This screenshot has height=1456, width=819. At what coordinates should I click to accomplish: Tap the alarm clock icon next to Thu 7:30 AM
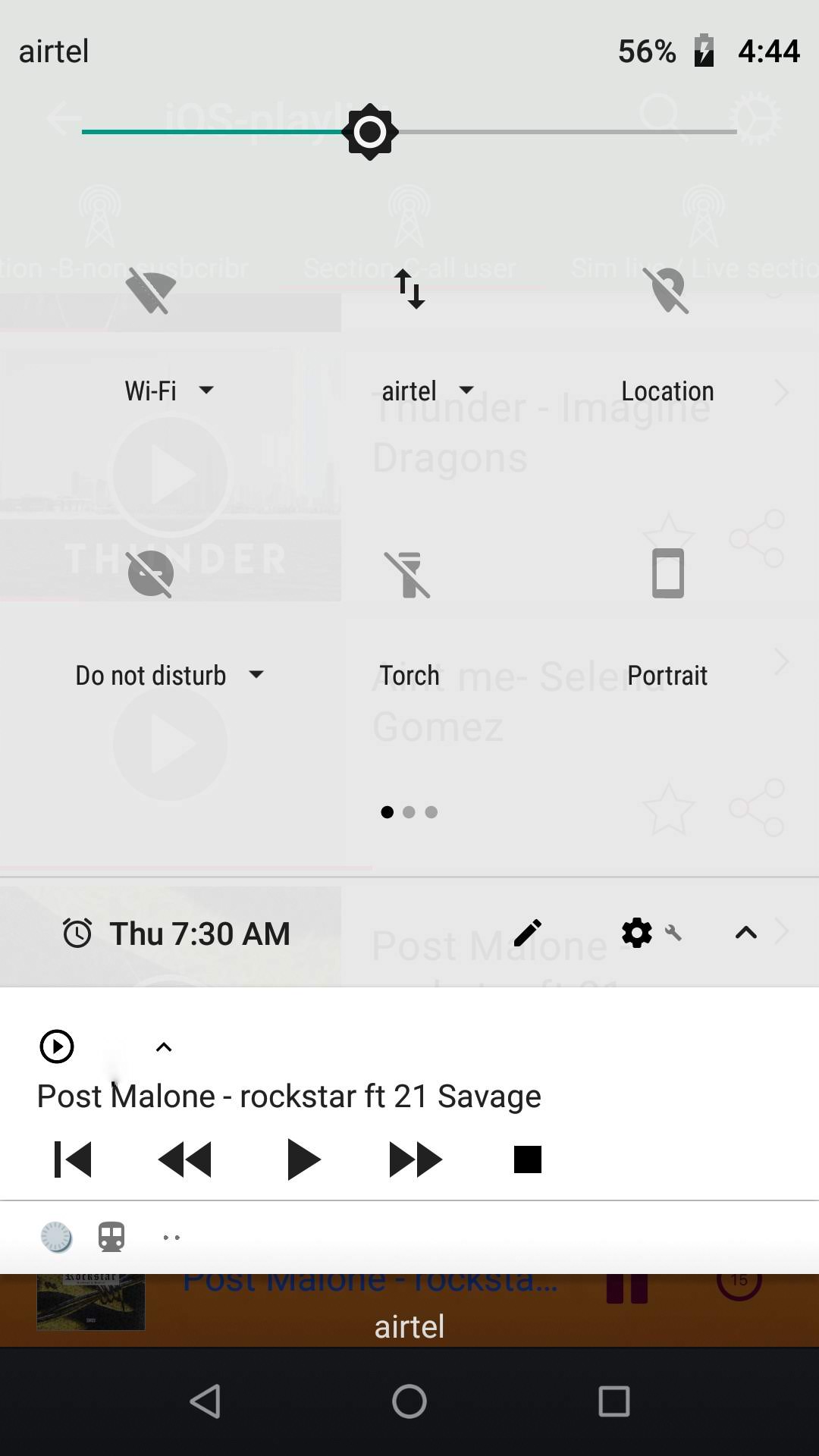[78, 933]
